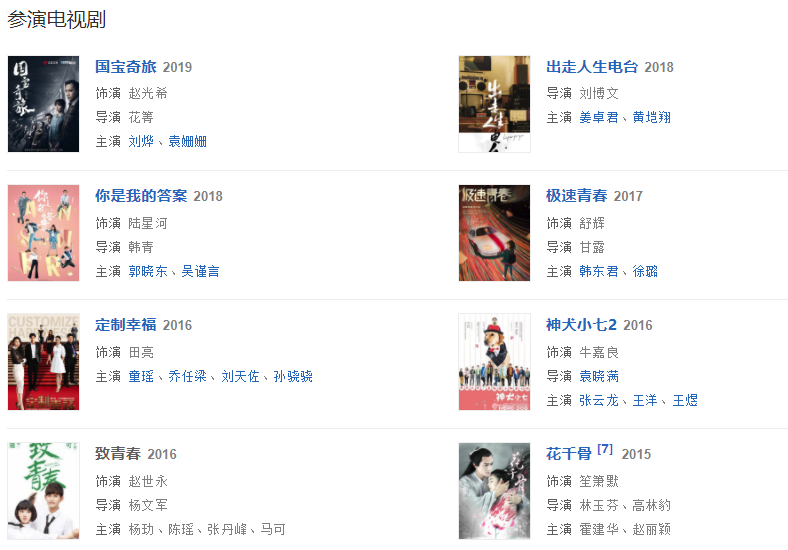Open the 神犬小七2 title link

[x=581, y=325]
